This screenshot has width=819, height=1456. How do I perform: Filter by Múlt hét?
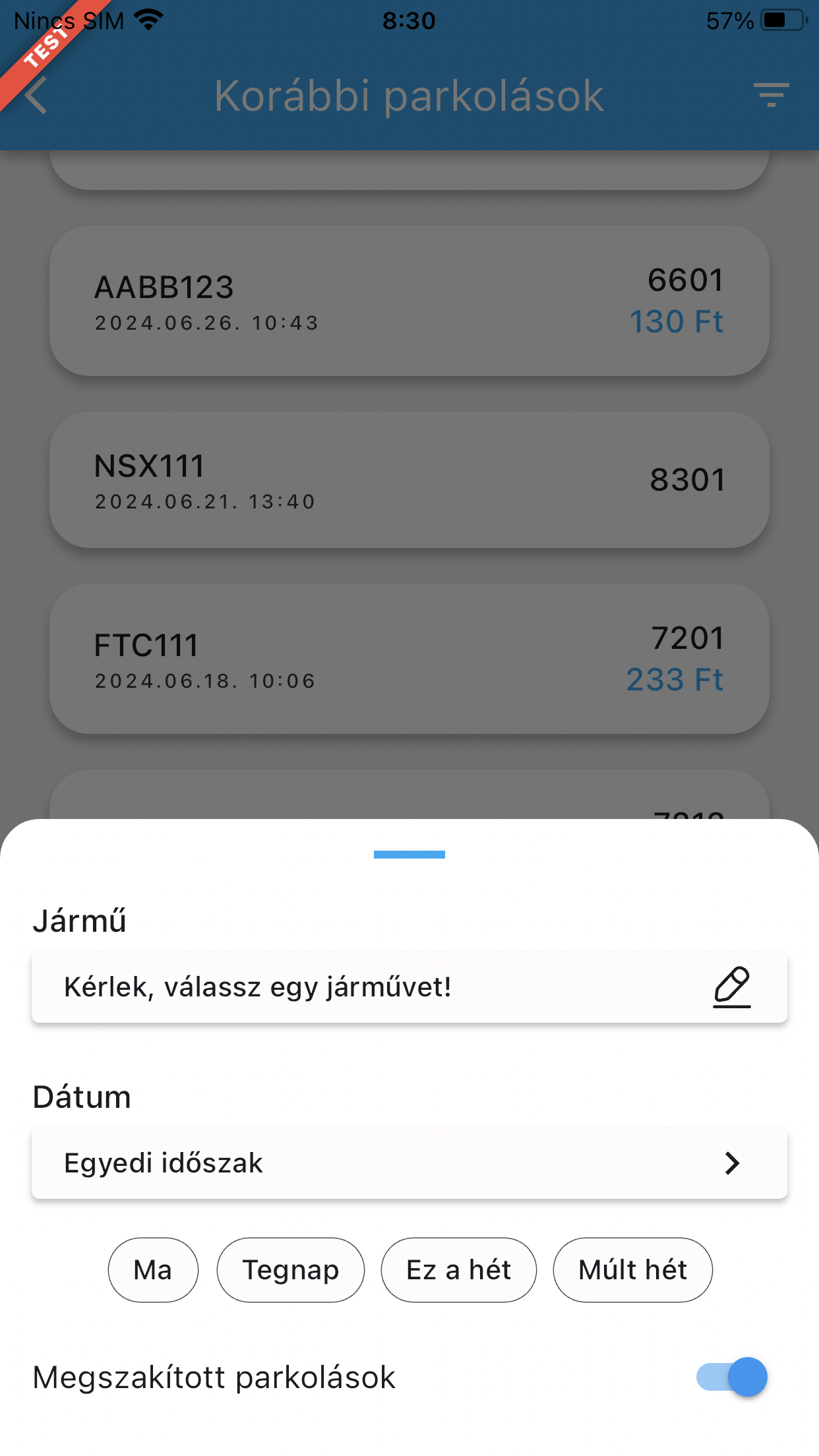[632, 1270]
